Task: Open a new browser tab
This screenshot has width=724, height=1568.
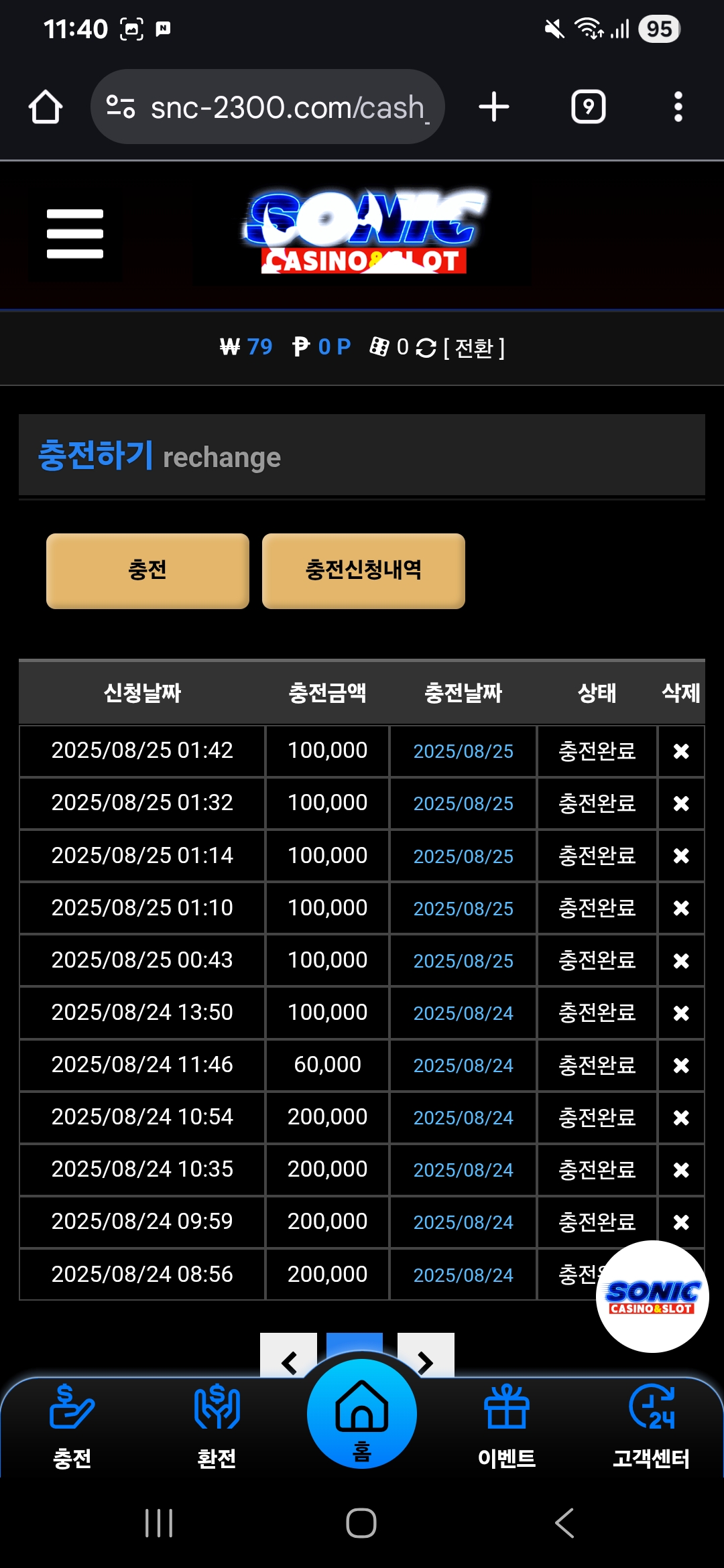Action: 494,107
